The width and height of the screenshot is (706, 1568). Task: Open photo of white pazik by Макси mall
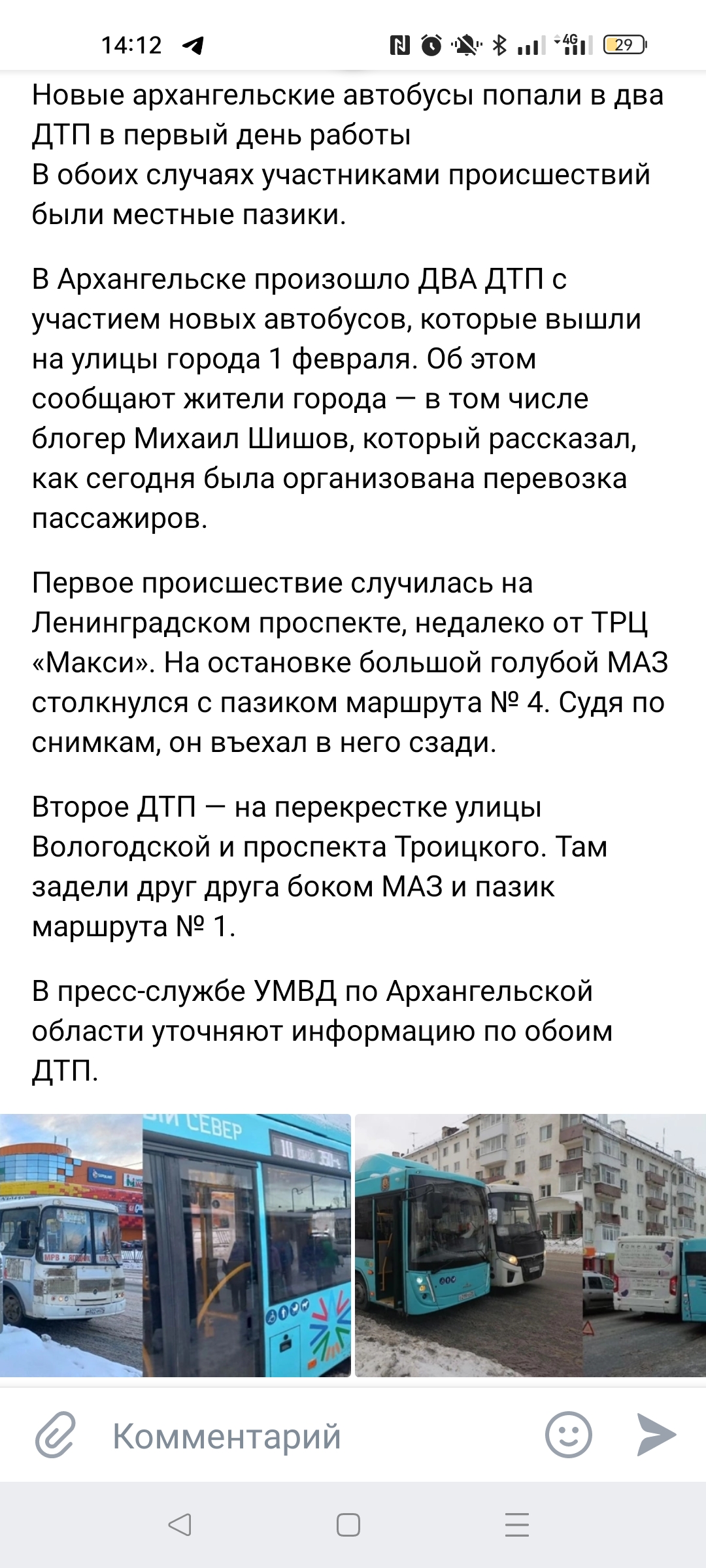(x=175, y=1245)
